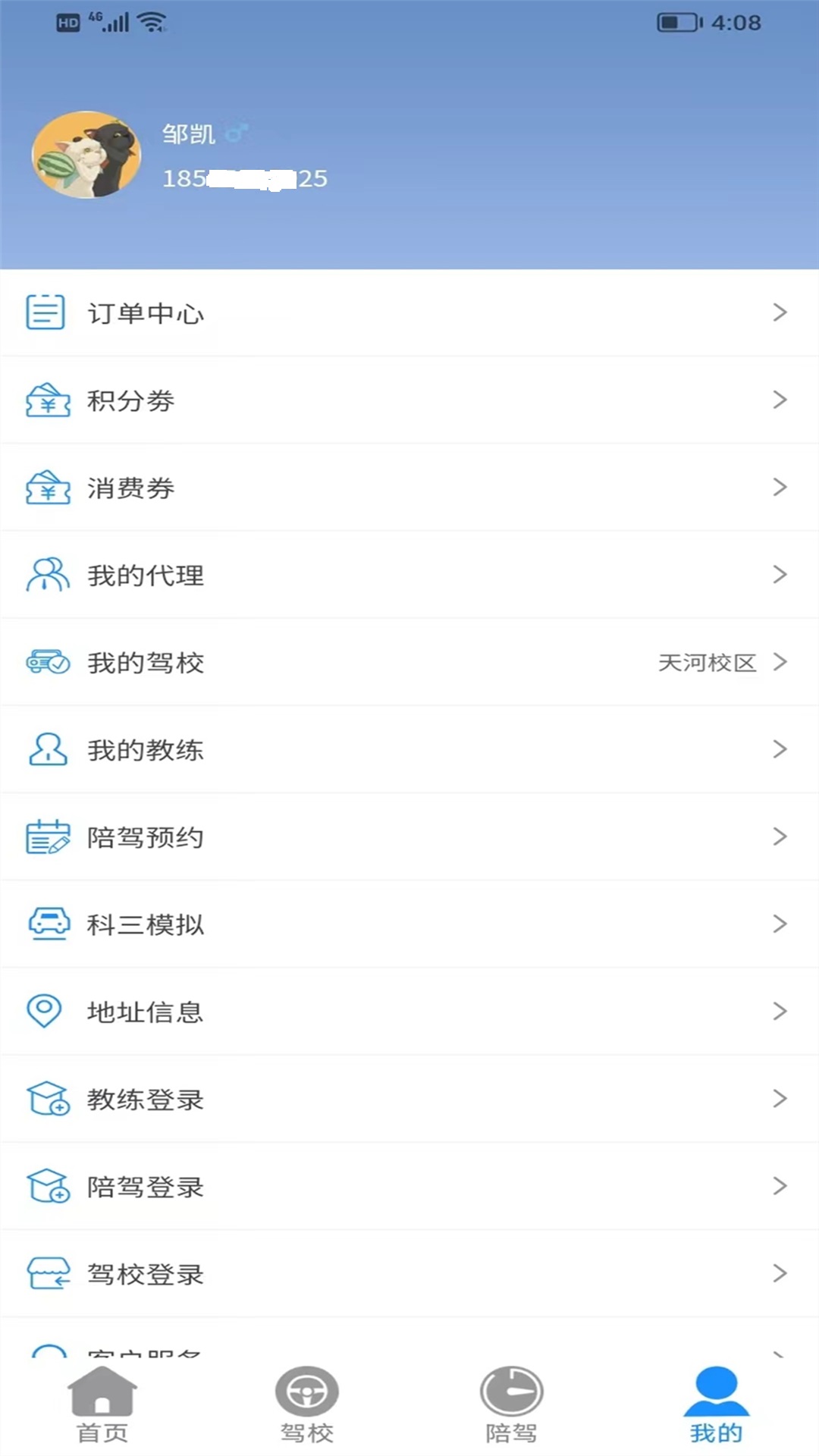Open 驾校登录 school login
The image size is (819, 1456).
[x=409, y=1274]
